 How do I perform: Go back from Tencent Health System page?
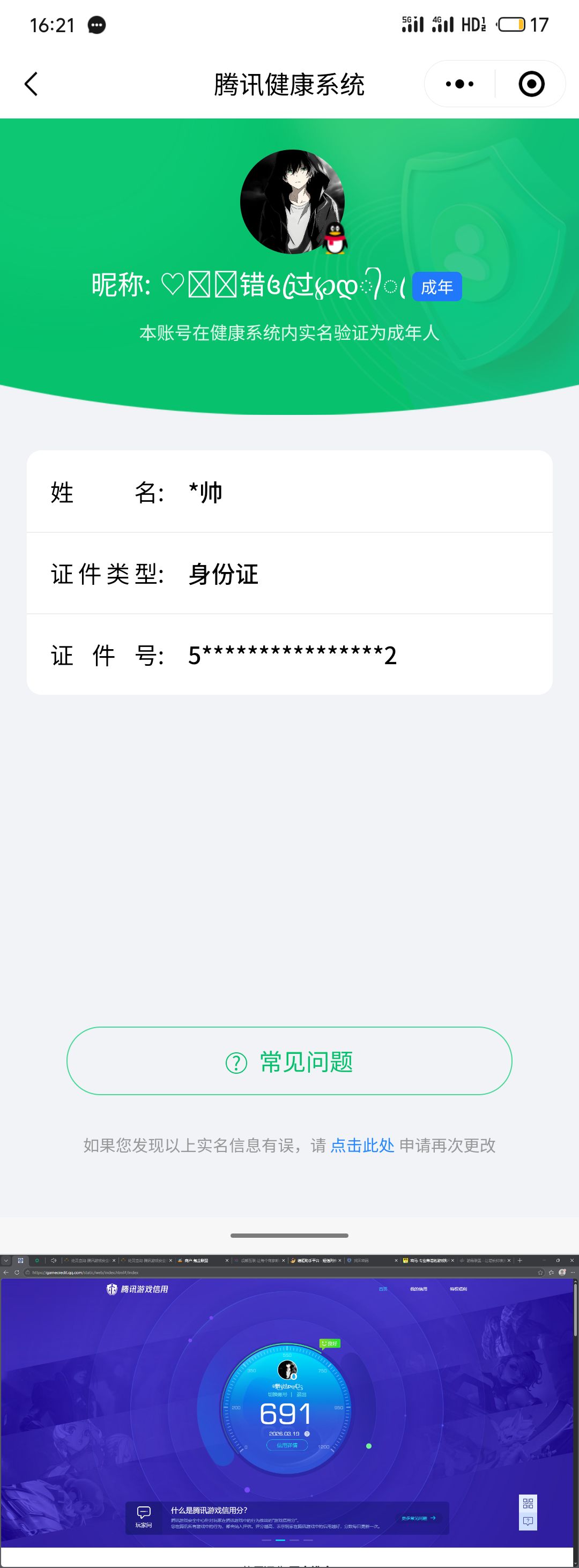32,84
